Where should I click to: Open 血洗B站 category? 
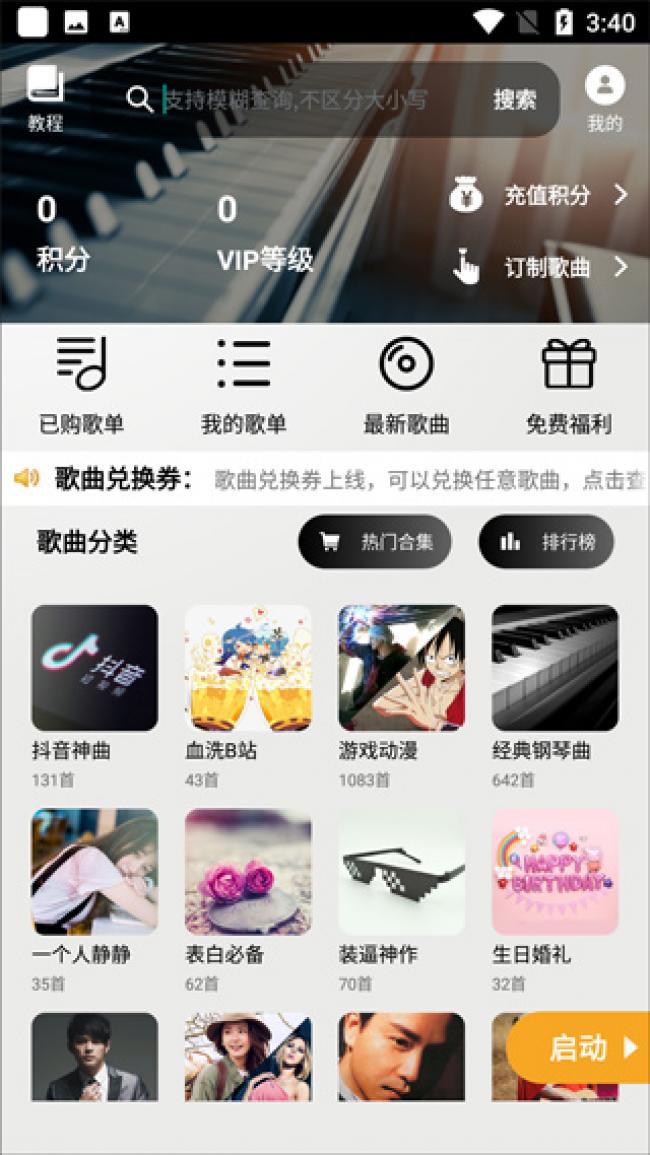pos(248,668)
